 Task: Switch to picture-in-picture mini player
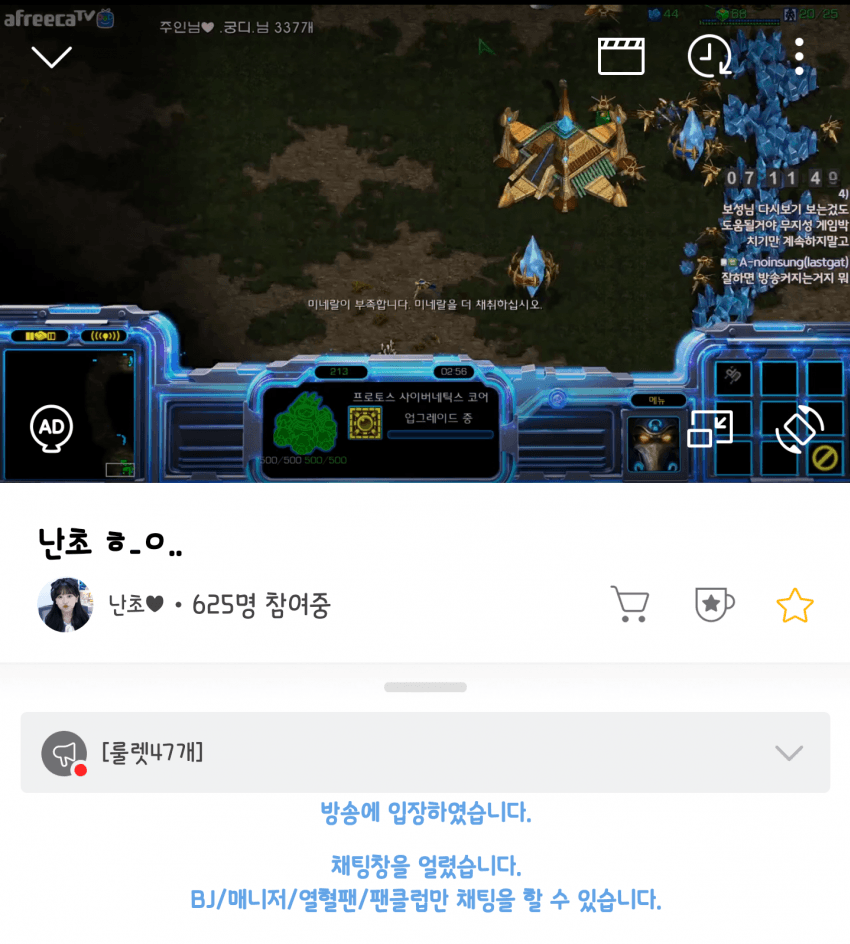tap(710, 429)
